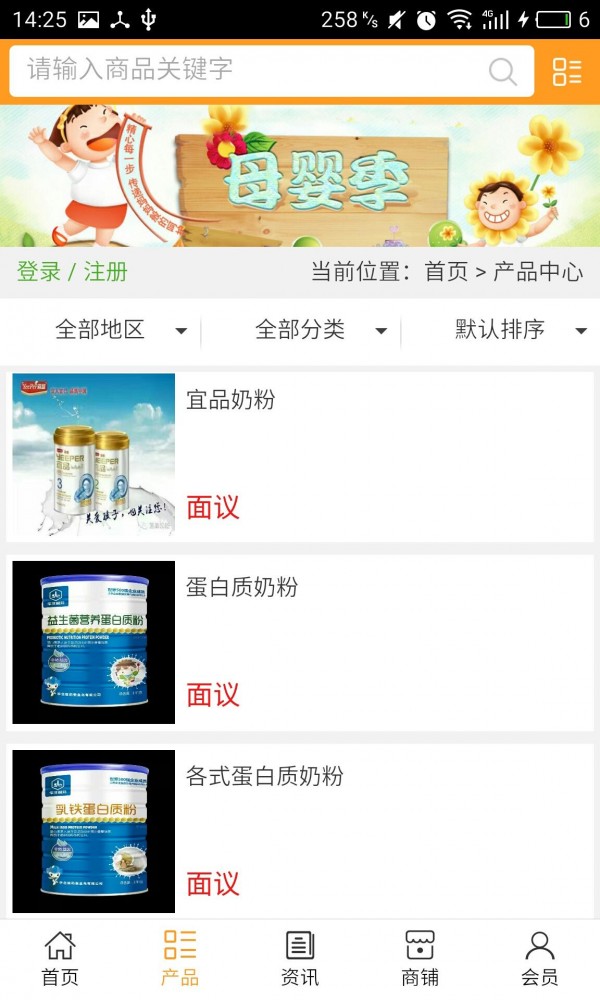Screen dimensions: 600x1000
Task: Switch to the 首页 bottom tab
Action: point(60,958)
